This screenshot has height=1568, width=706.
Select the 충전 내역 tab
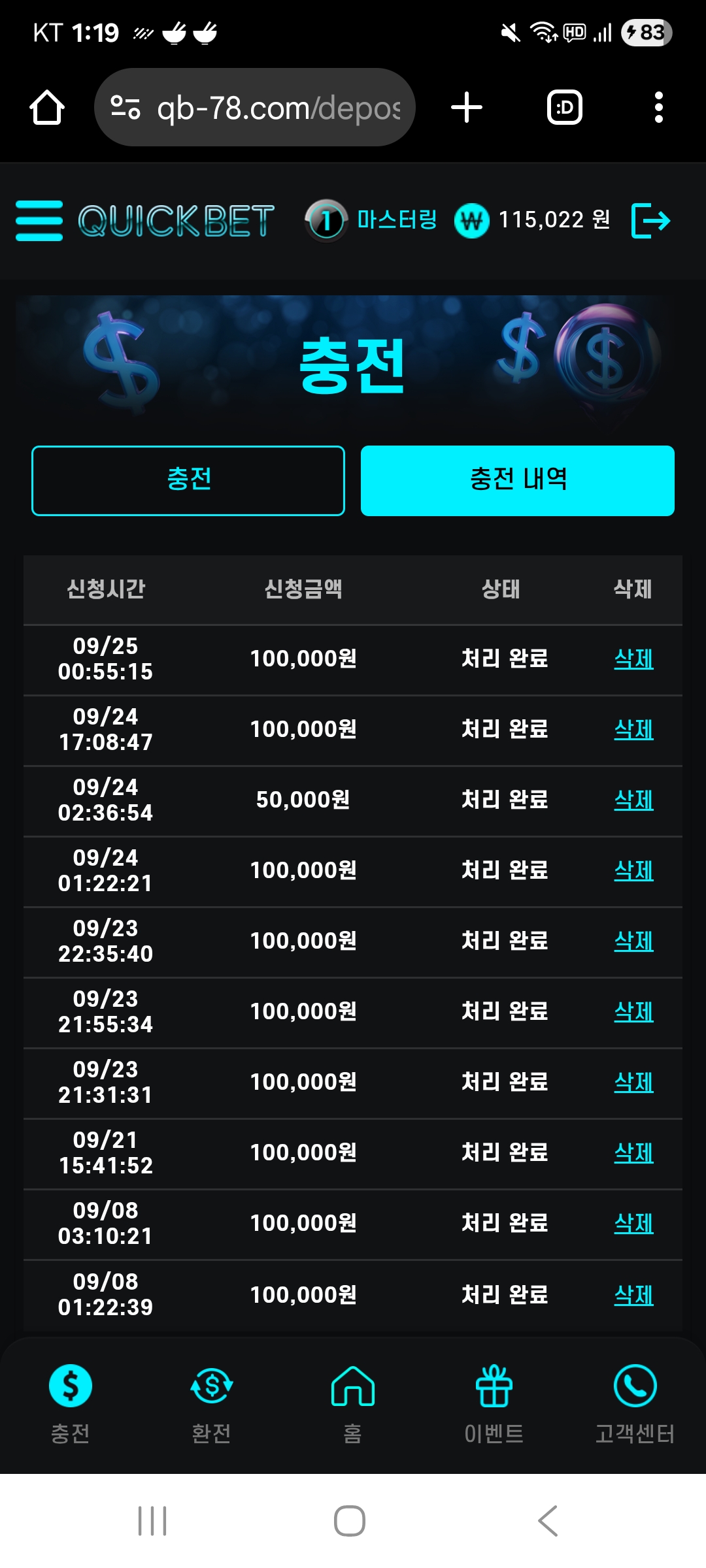coord(518,481)
